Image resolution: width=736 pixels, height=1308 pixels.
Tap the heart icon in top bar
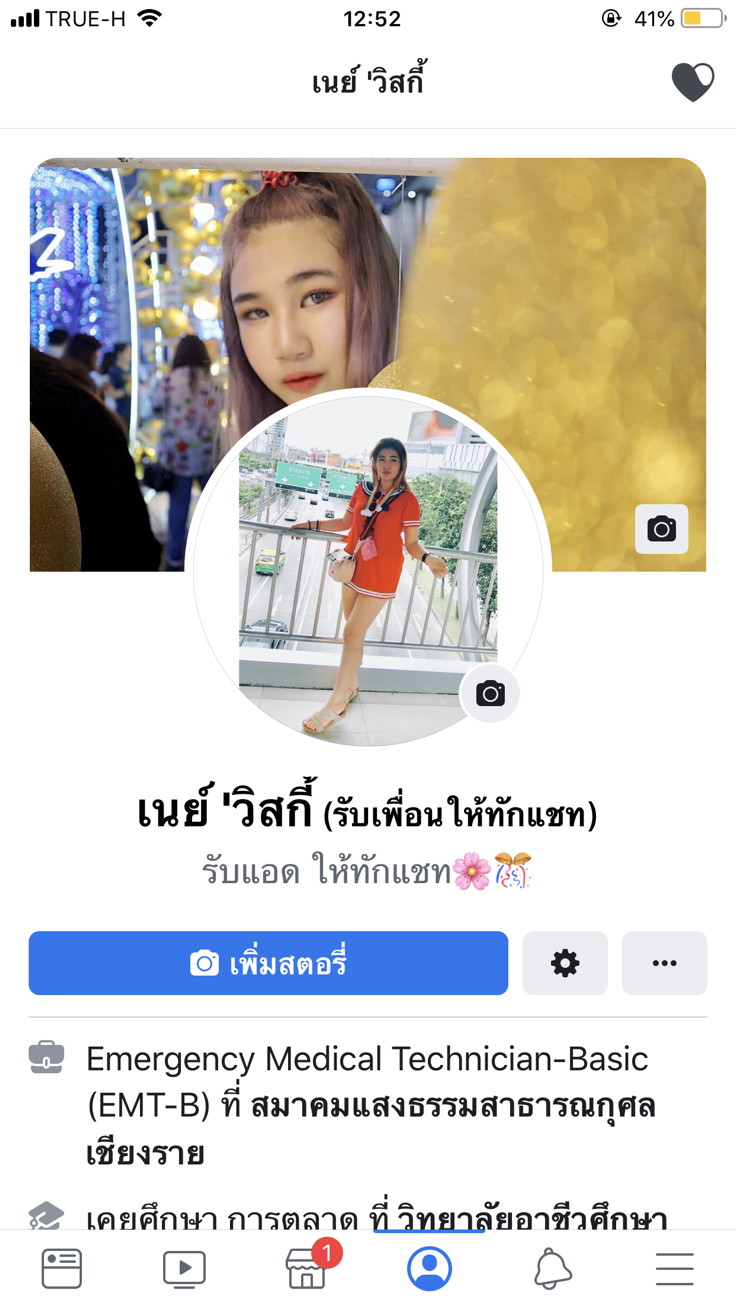[x=692, y=82]
